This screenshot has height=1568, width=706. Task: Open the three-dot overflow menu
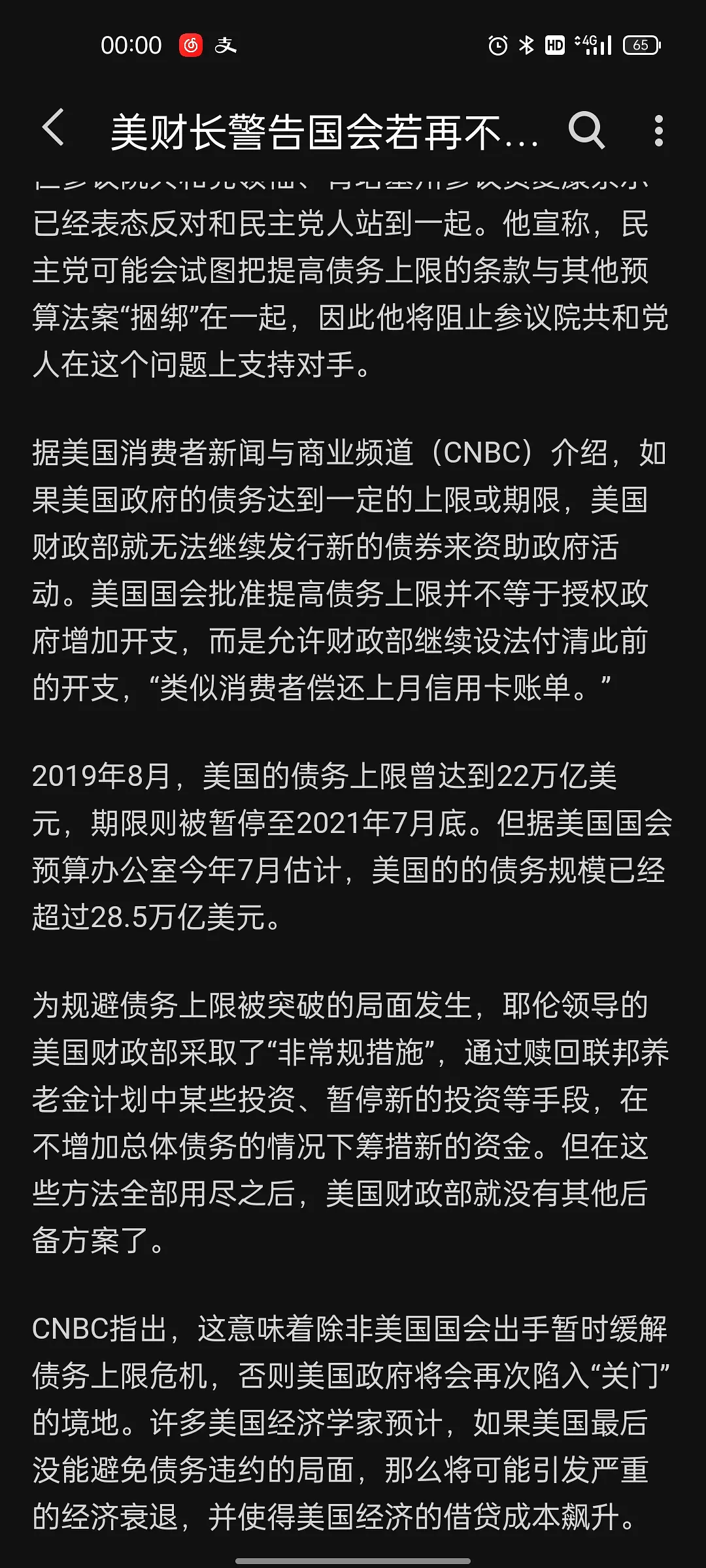pyautogui.click(x=658, y=131)
